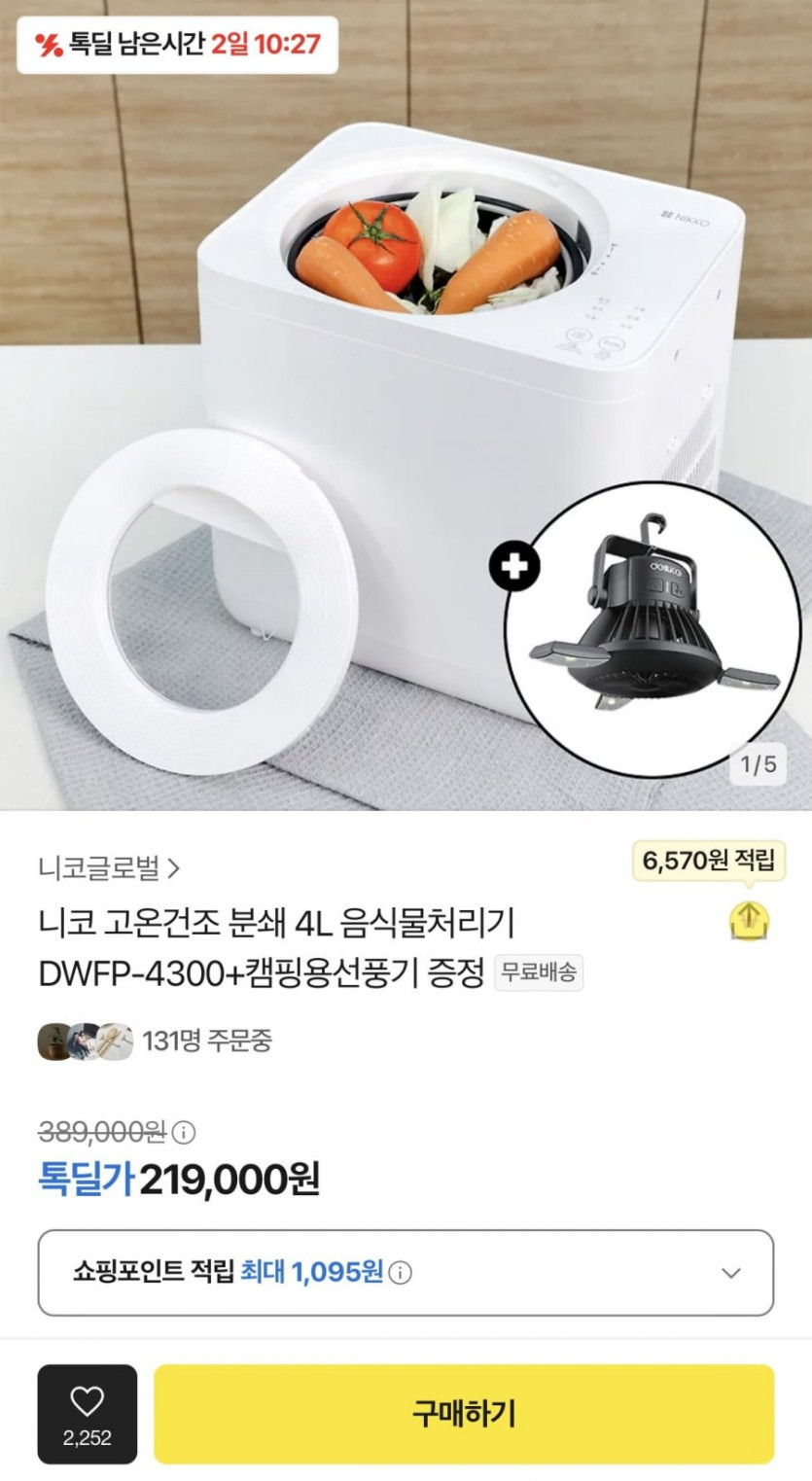Image resolution: width=812 pixels, height=1481 pixels.
Task: Show info about the original price
Action: coord(184,1132)
